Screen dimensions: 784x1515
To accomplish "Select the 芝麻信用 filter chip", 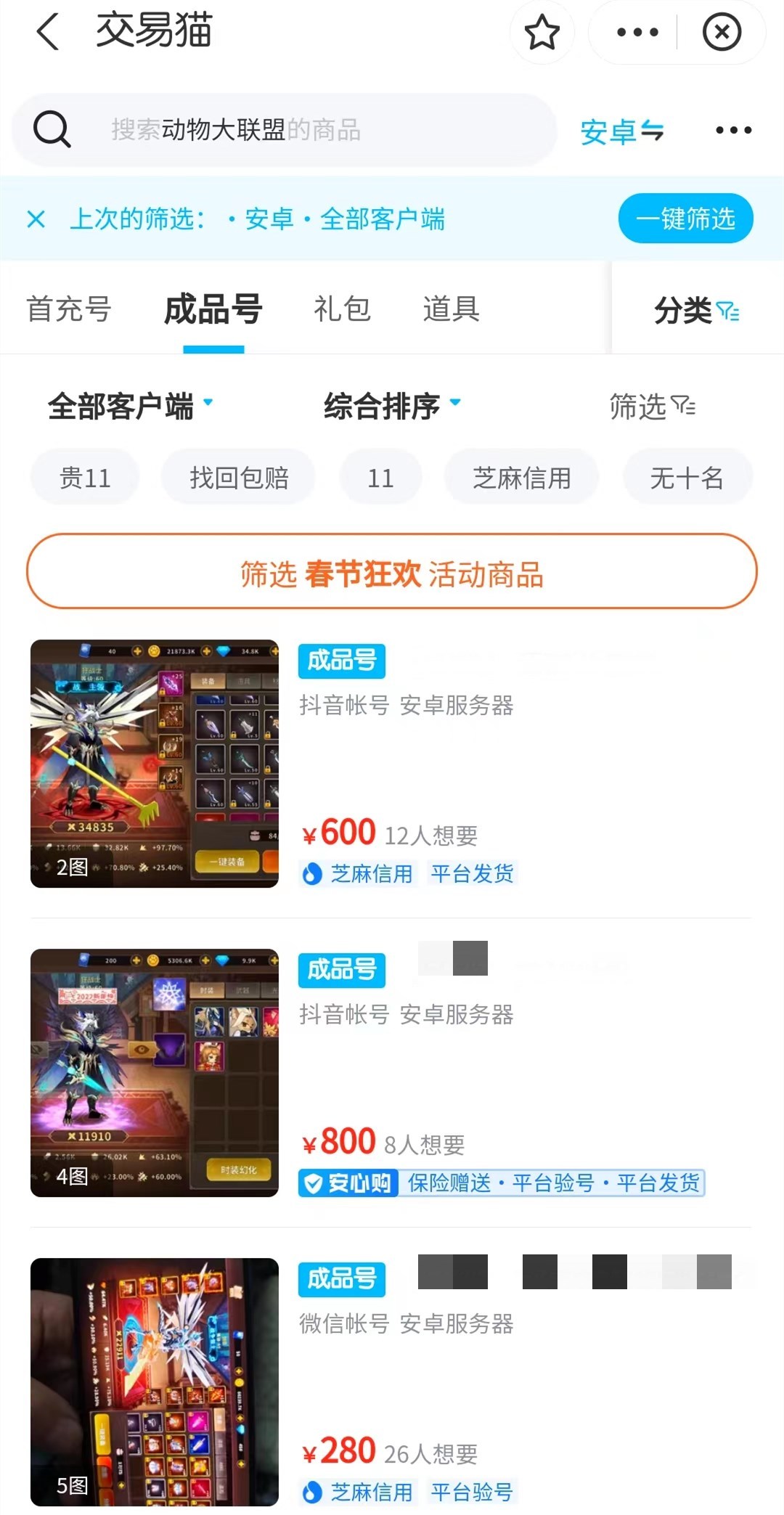I will [521, 478].
